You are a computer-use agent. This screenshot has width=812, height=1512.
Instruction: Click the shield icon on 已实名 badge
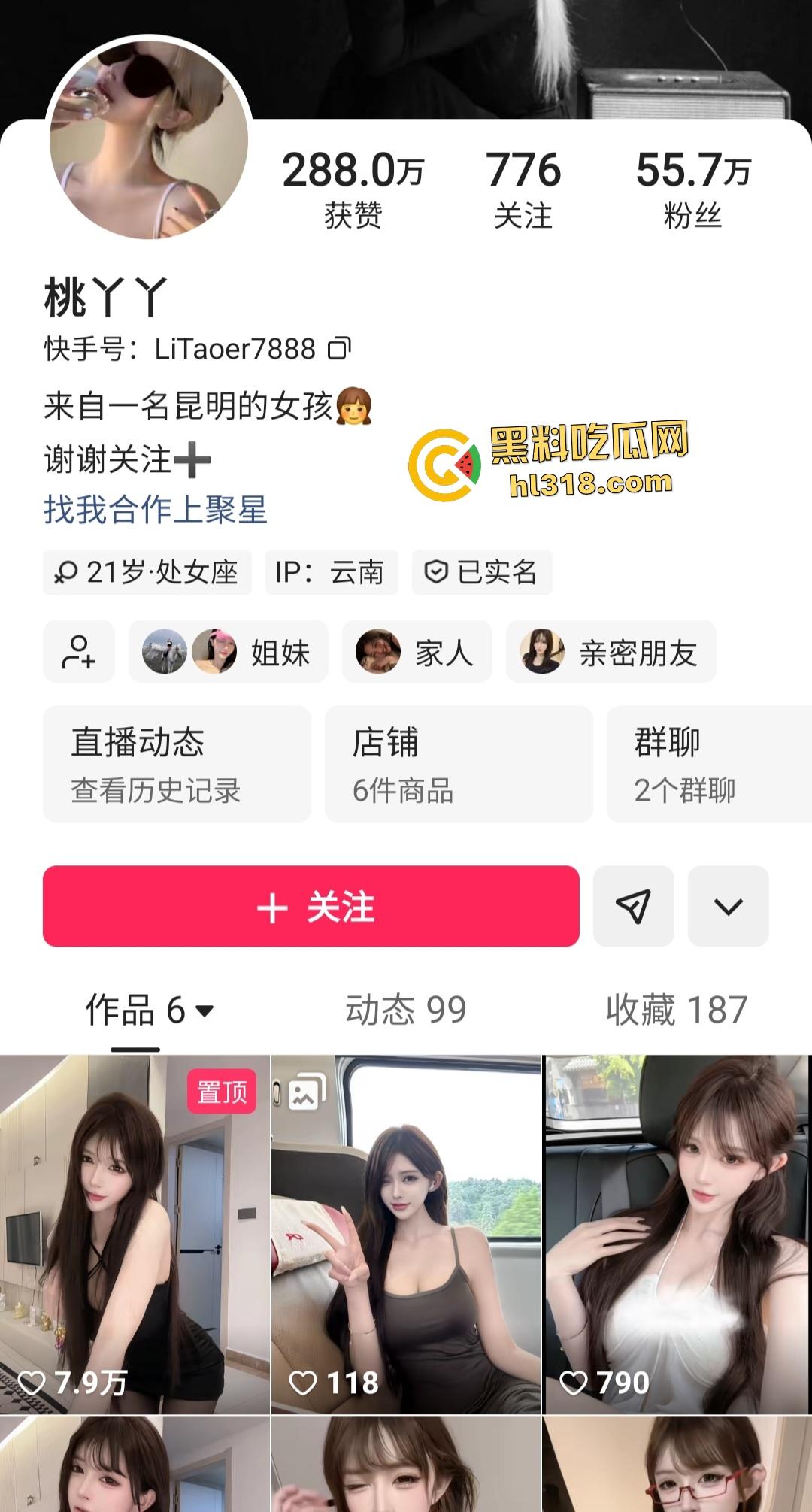(437, 572)
